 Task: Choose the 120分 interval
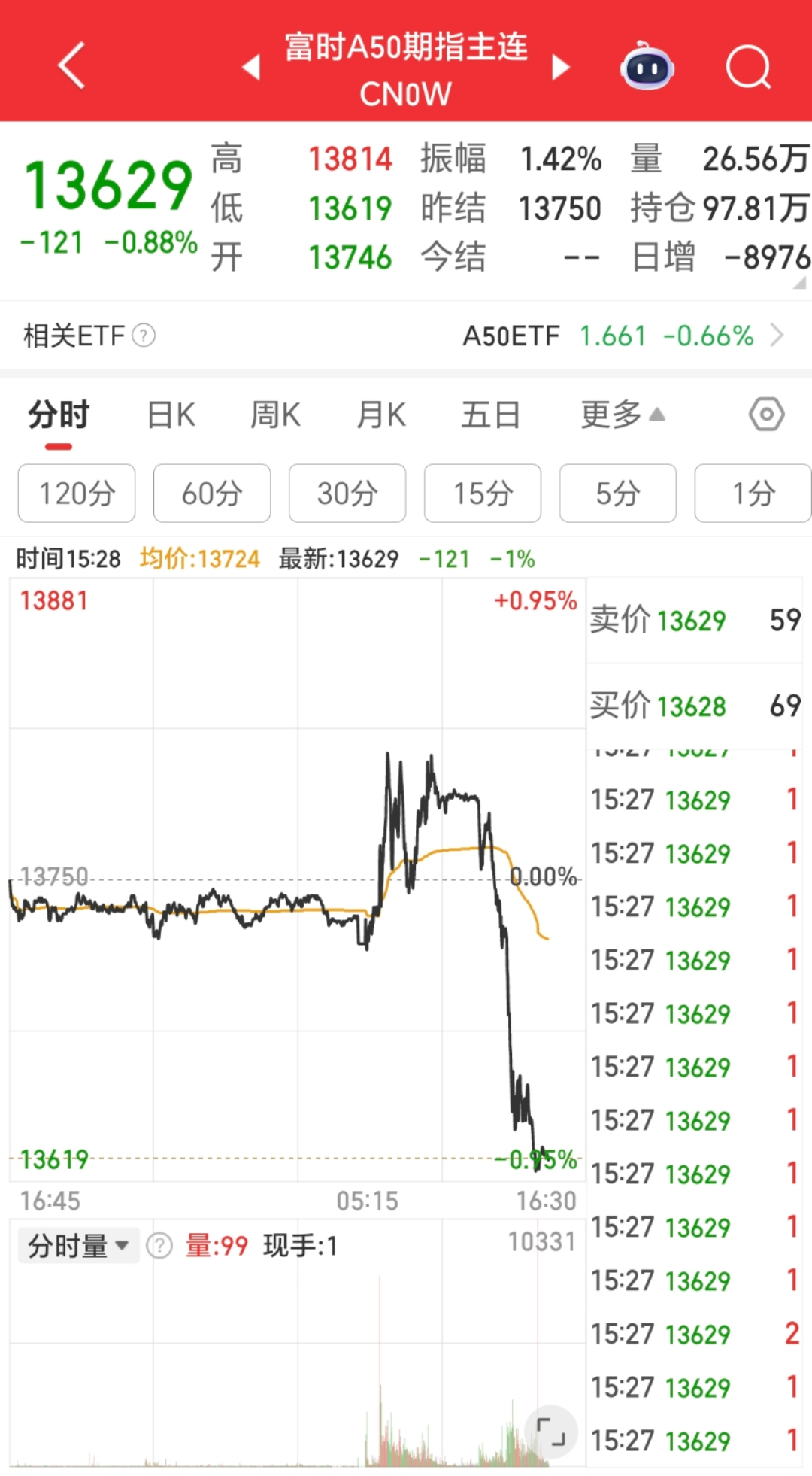tap(77, 494)
